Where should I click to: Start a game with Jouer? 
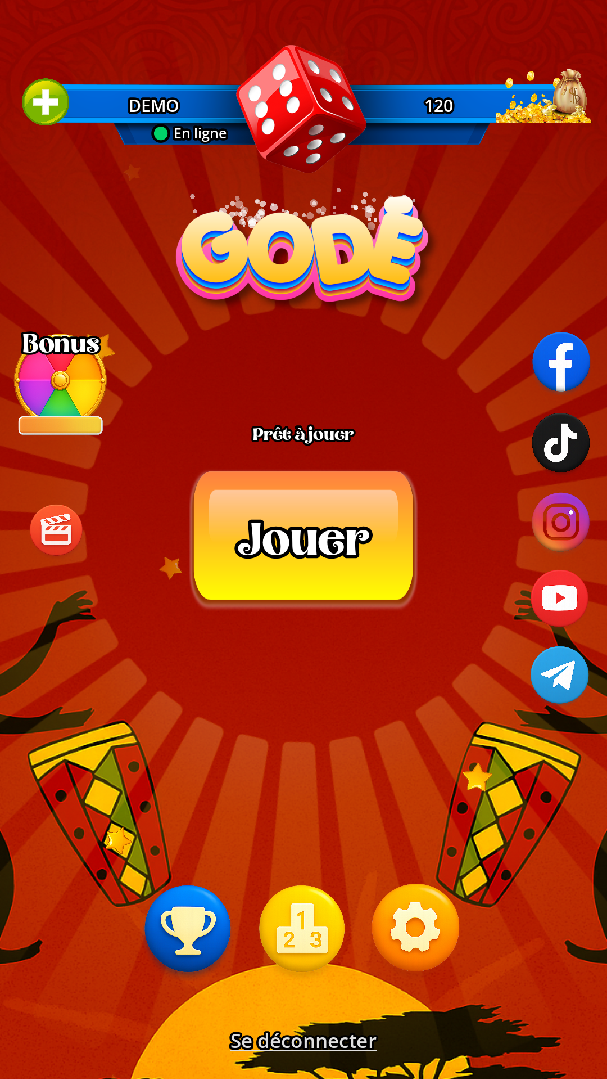coord(303,538)
